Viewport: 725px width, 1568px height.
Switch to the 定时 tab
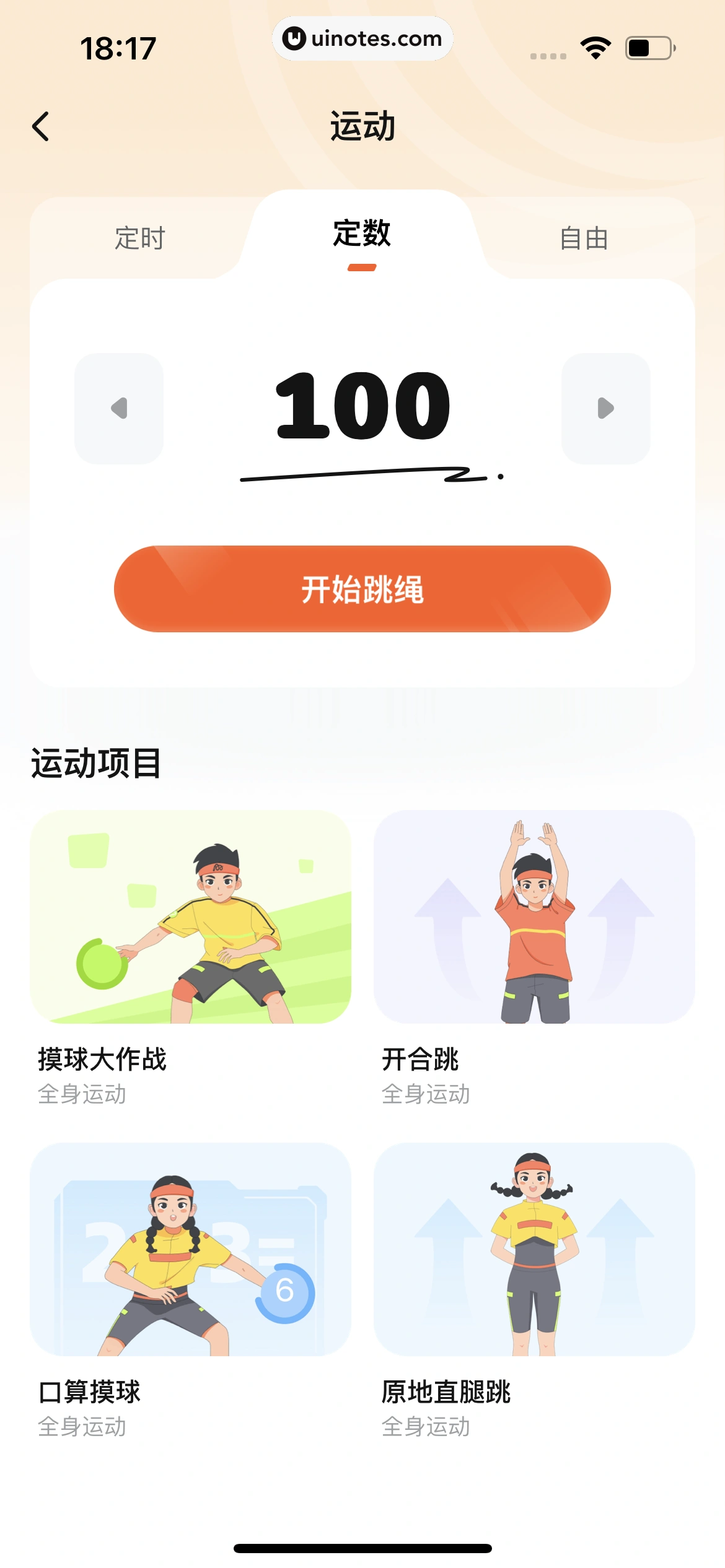(140, 238)
